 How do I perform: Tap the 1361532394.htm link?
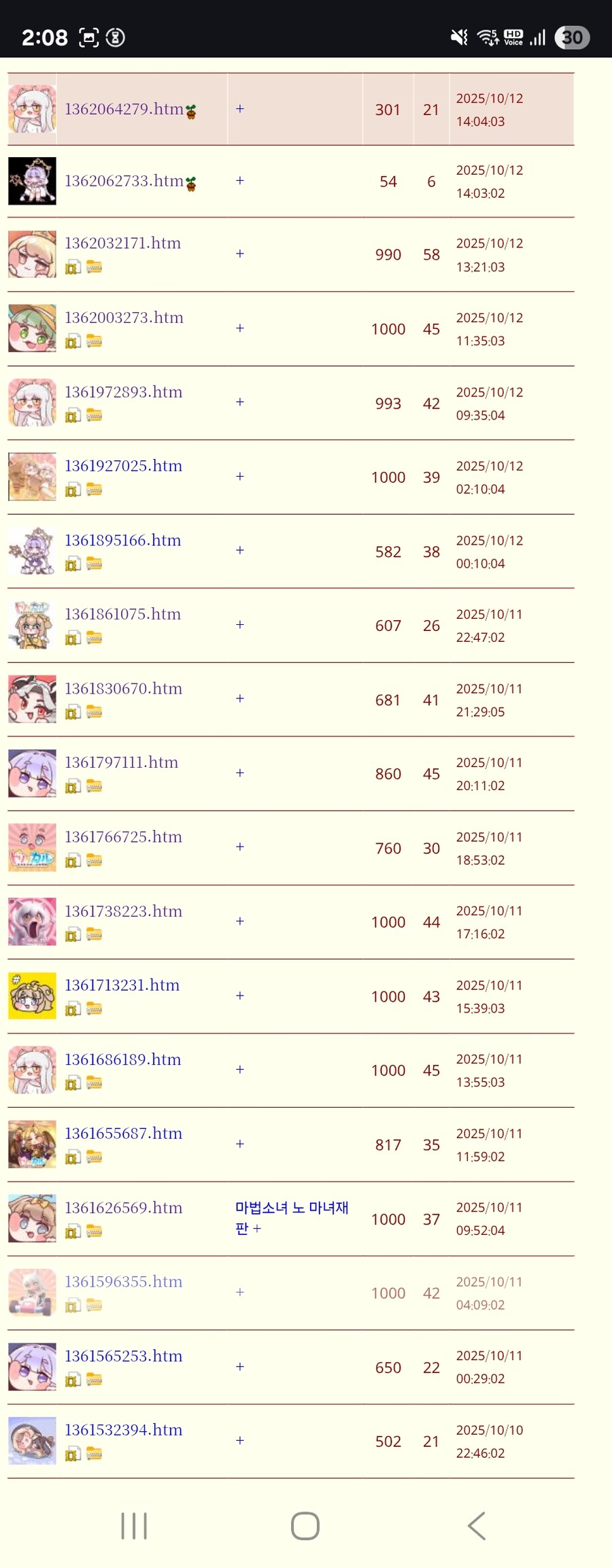click(x=123, y=1431)
